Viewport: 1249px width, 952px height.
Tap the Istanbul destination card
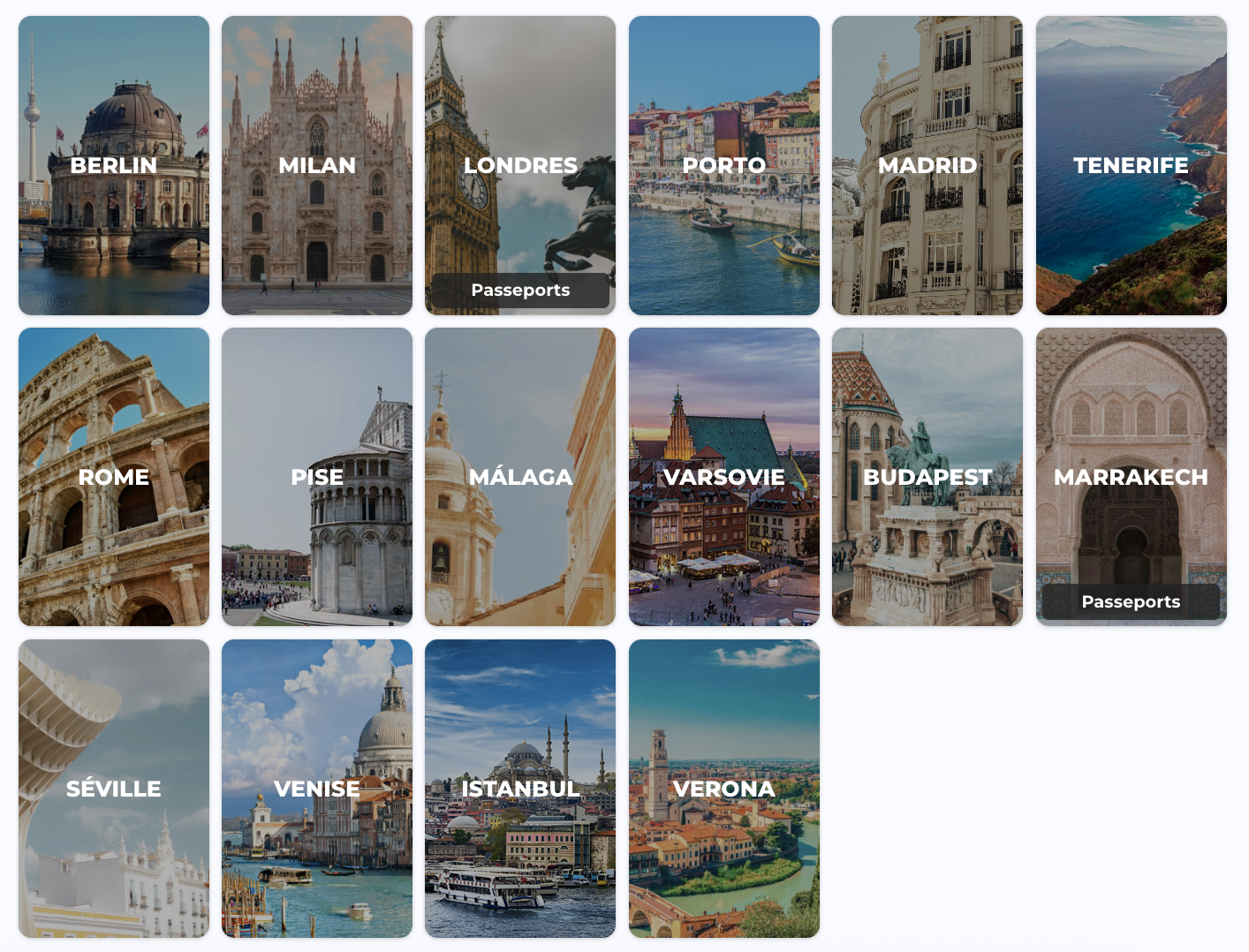pyautogui.click(x=520, y=789)
